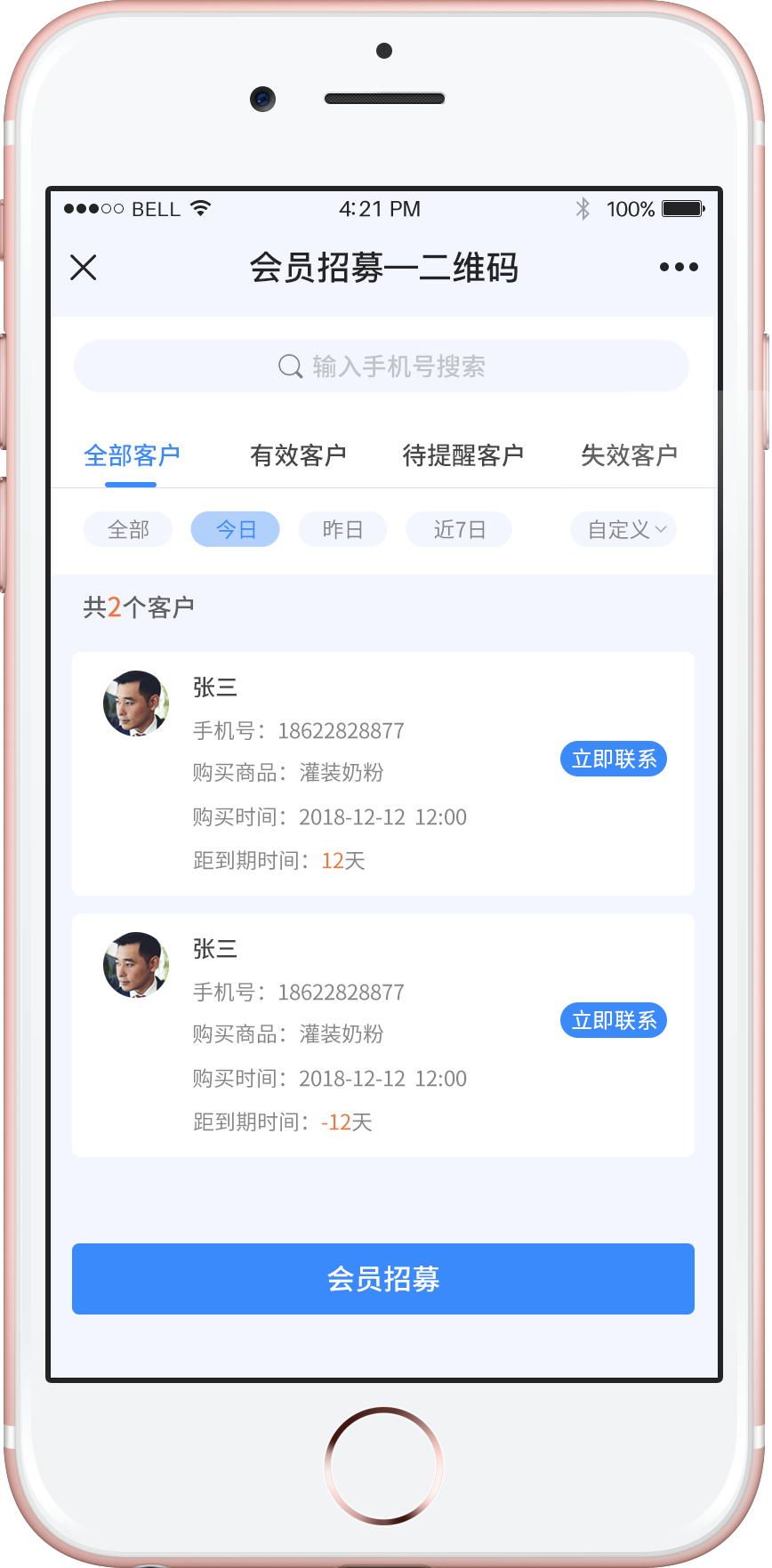Switch to the 全部客户 tab
Screen dimensions: 772x1568
pos(132,456)
